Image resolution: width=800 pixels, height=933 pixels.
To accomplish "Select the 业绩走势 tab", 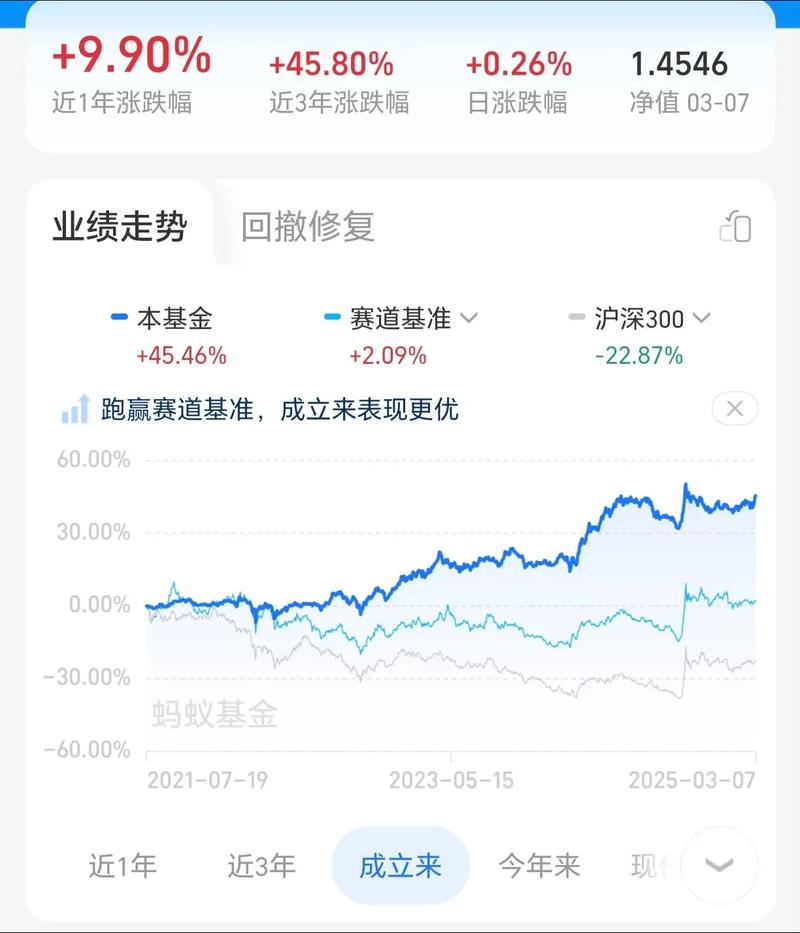I will click(x=120, y=226).
